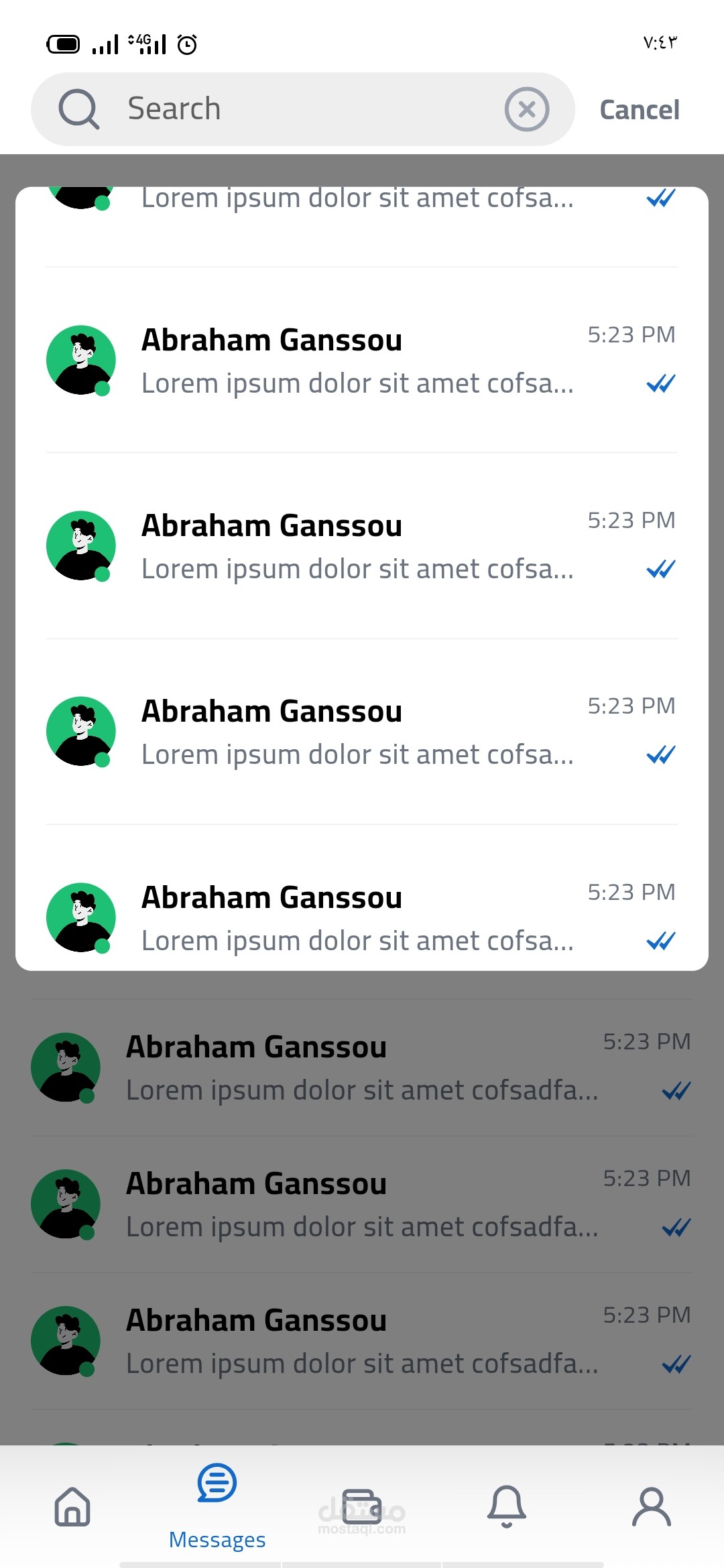This screenshot has width=724, height=1568.
Task: Open the profile tab
Action: coord(651,1506)
